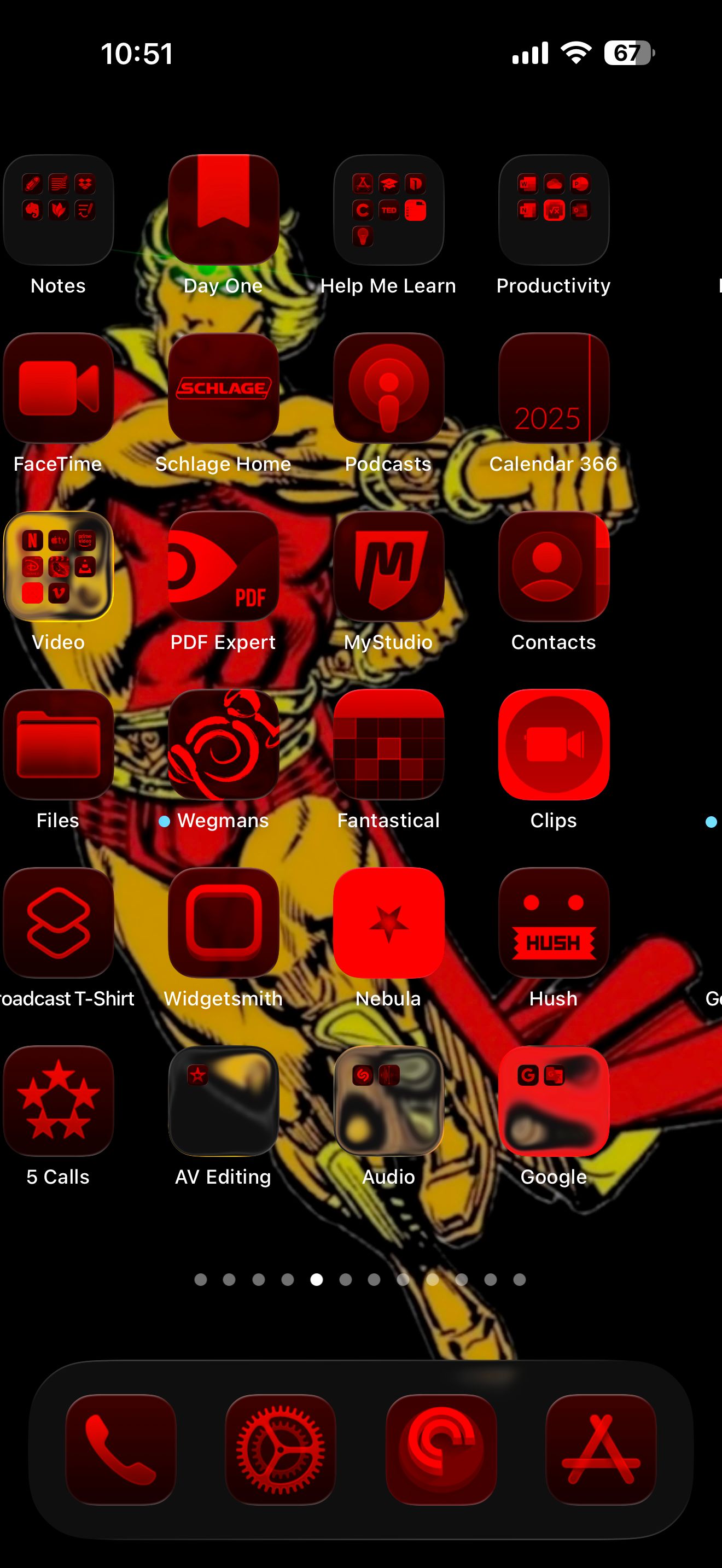Open Fantastical calendar
722x1568 pixels.
click(x=388, y=745)
